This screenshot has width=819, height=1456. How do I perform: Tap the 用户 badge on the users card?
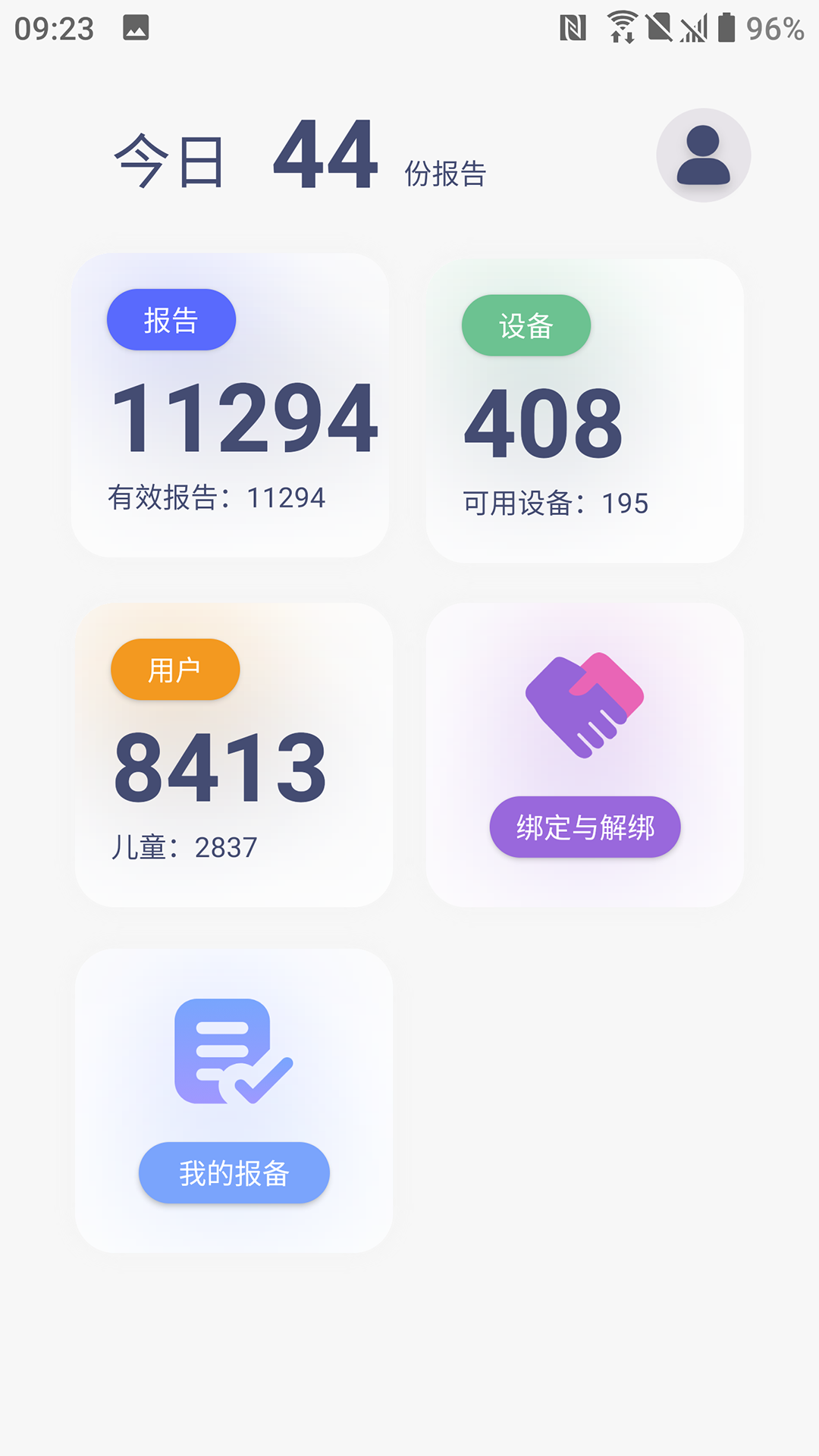tap(175, 669)
